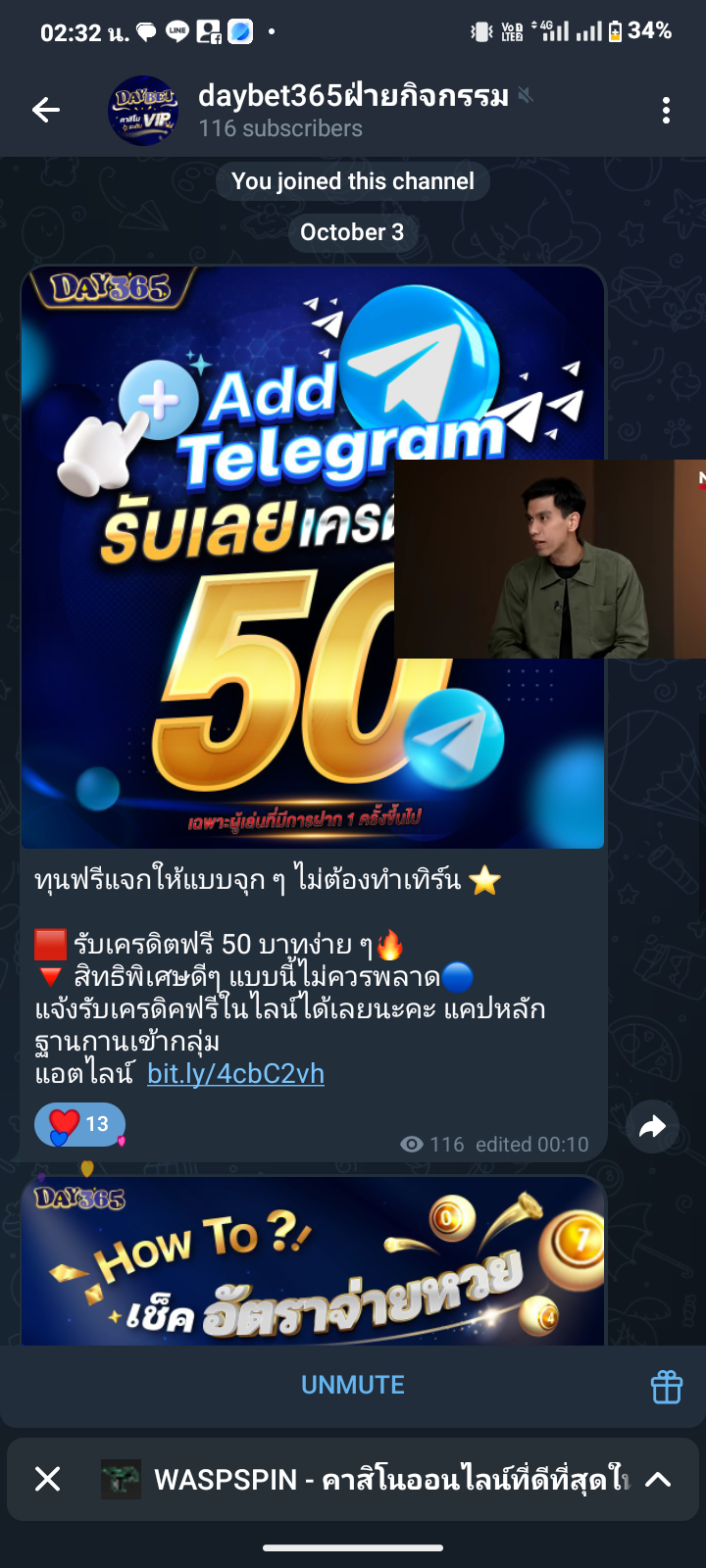Image resolution: width=706 pixels, height=1568 pixels.
Task: Forward the post with the share arrow
Action: pyautogui.click(x=652, y=1127)
